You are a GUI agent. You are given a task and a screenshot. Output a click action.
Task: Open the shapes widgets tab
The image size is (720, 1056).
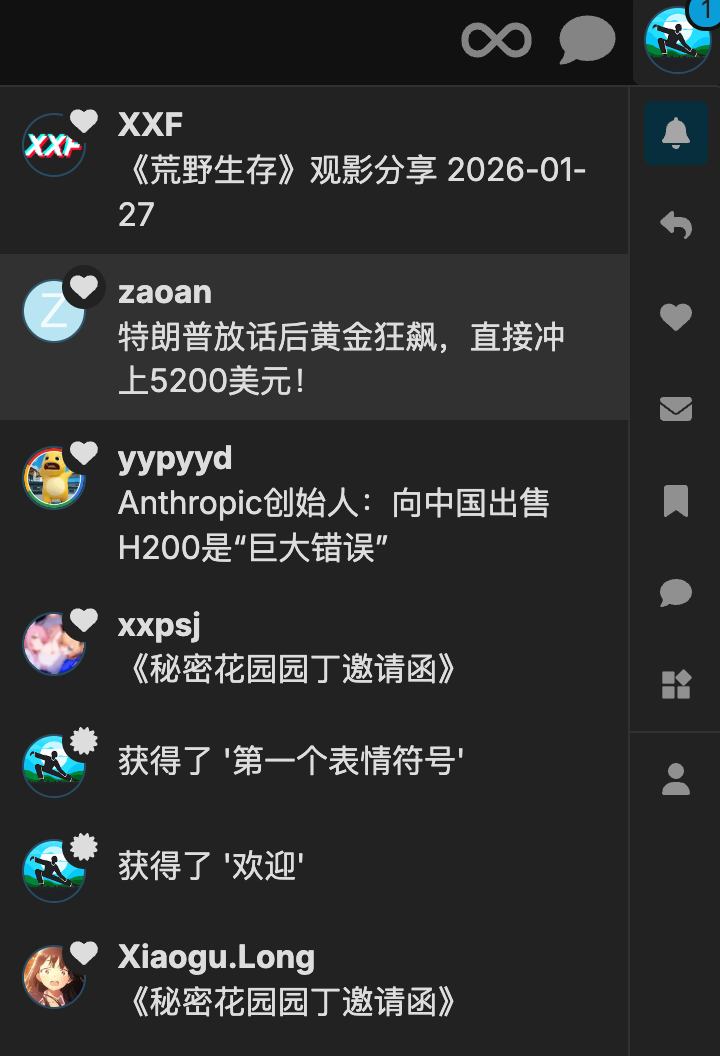[676, 685]
